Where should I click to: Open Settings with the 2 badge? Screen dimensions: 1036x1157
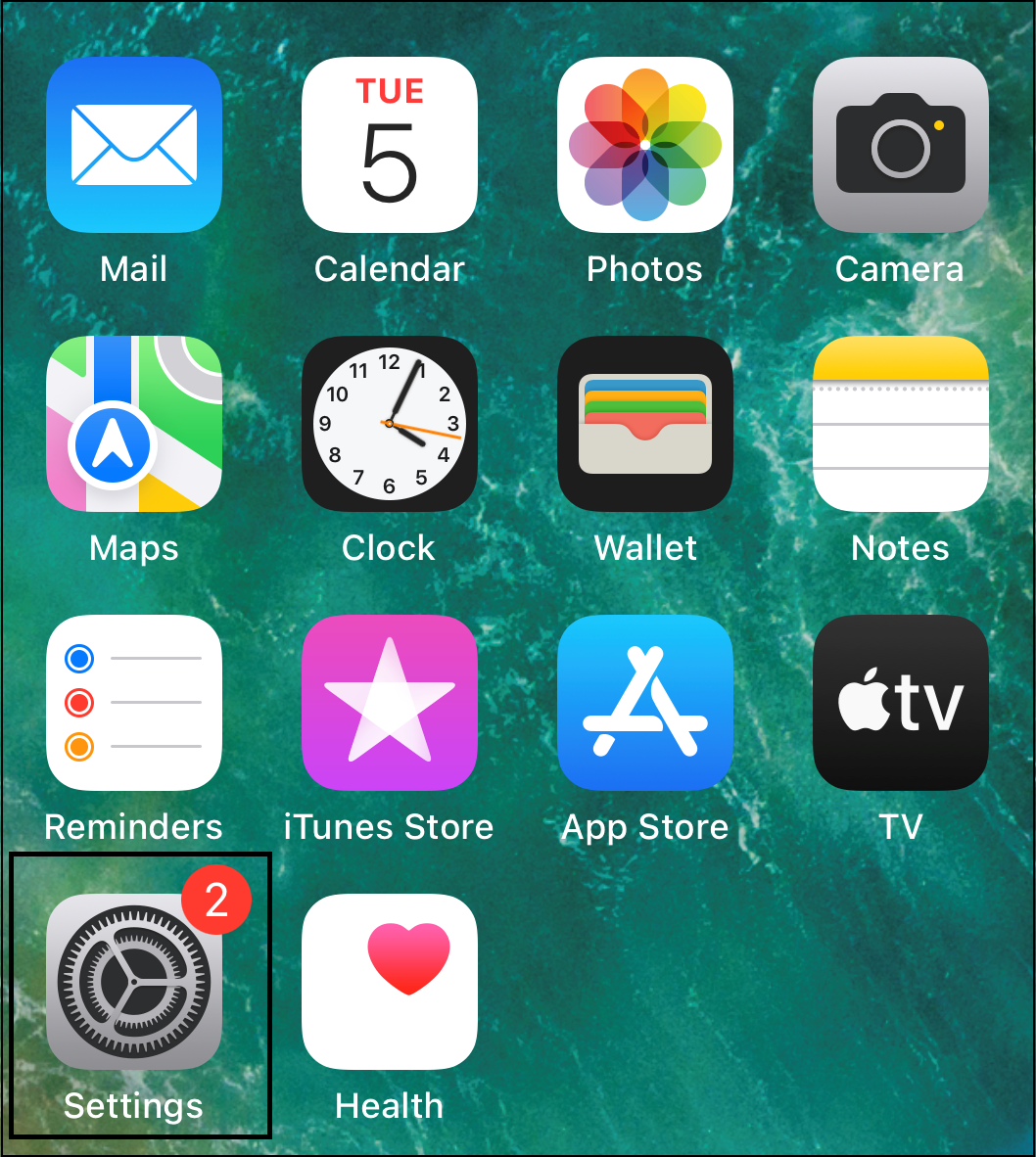pyautogui.click(x=134, y=982)
